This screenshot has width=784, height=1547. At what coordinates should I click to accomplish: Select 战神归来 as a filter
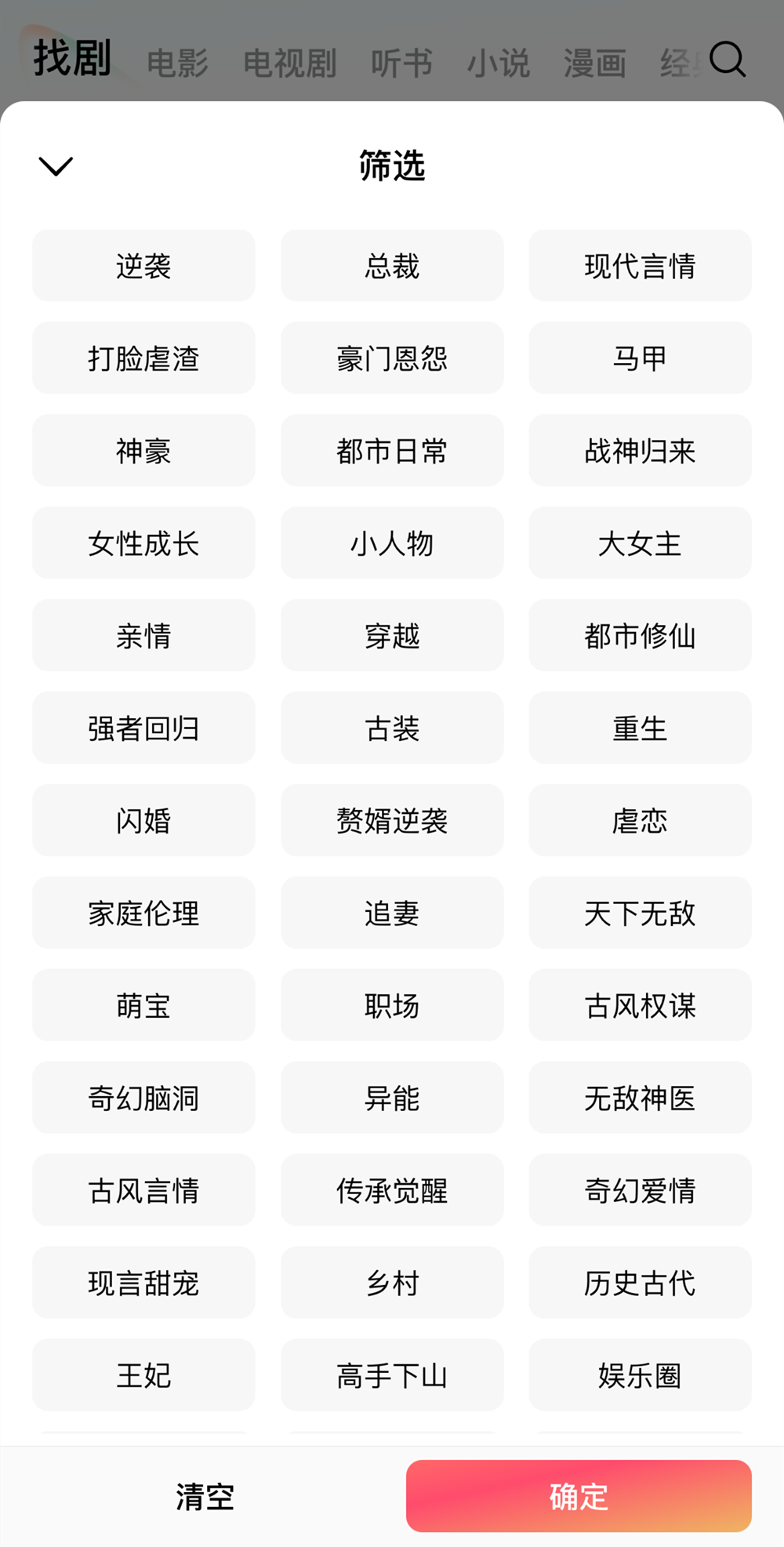640,451
